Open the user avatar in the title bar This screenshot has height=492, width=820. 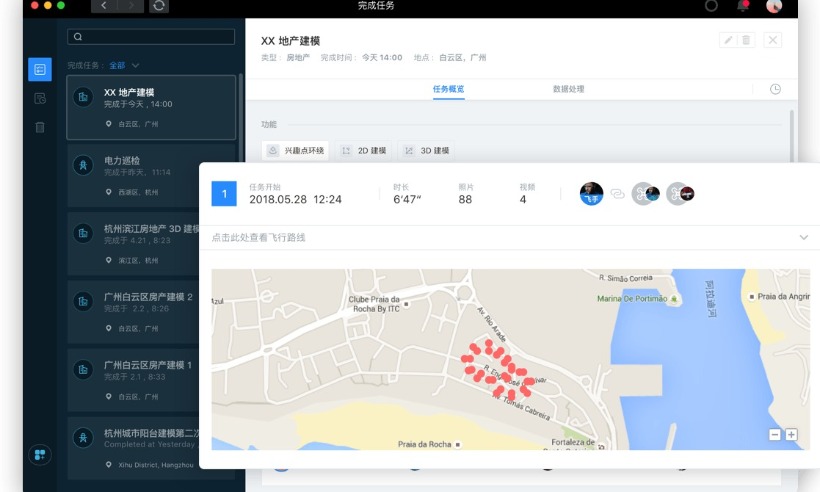(x=774, y=6)
